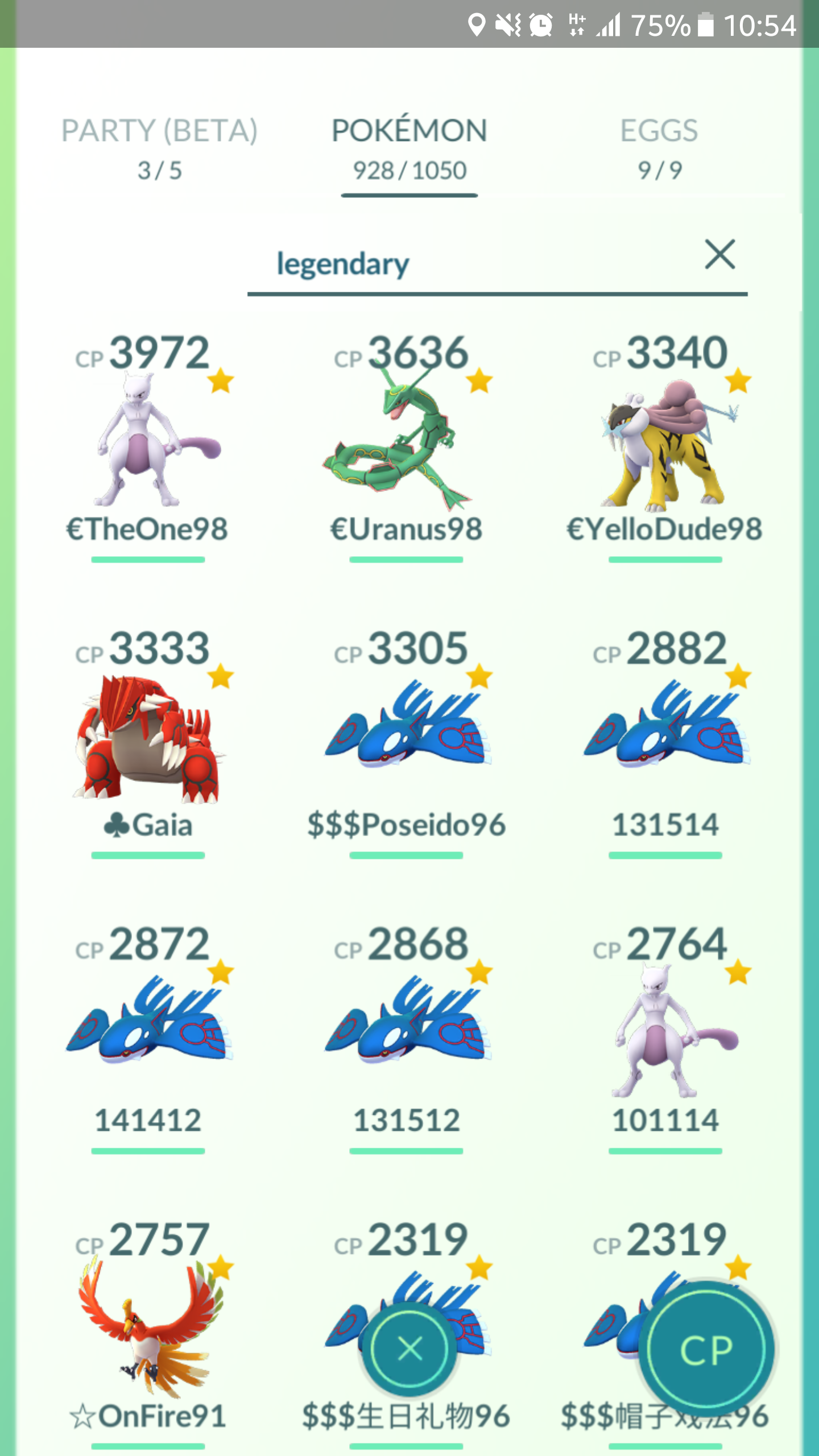The width and height of the screenshot is (819, 1456).
Task: Close the Pokémon list with the X button
Action: [410, 1349]
